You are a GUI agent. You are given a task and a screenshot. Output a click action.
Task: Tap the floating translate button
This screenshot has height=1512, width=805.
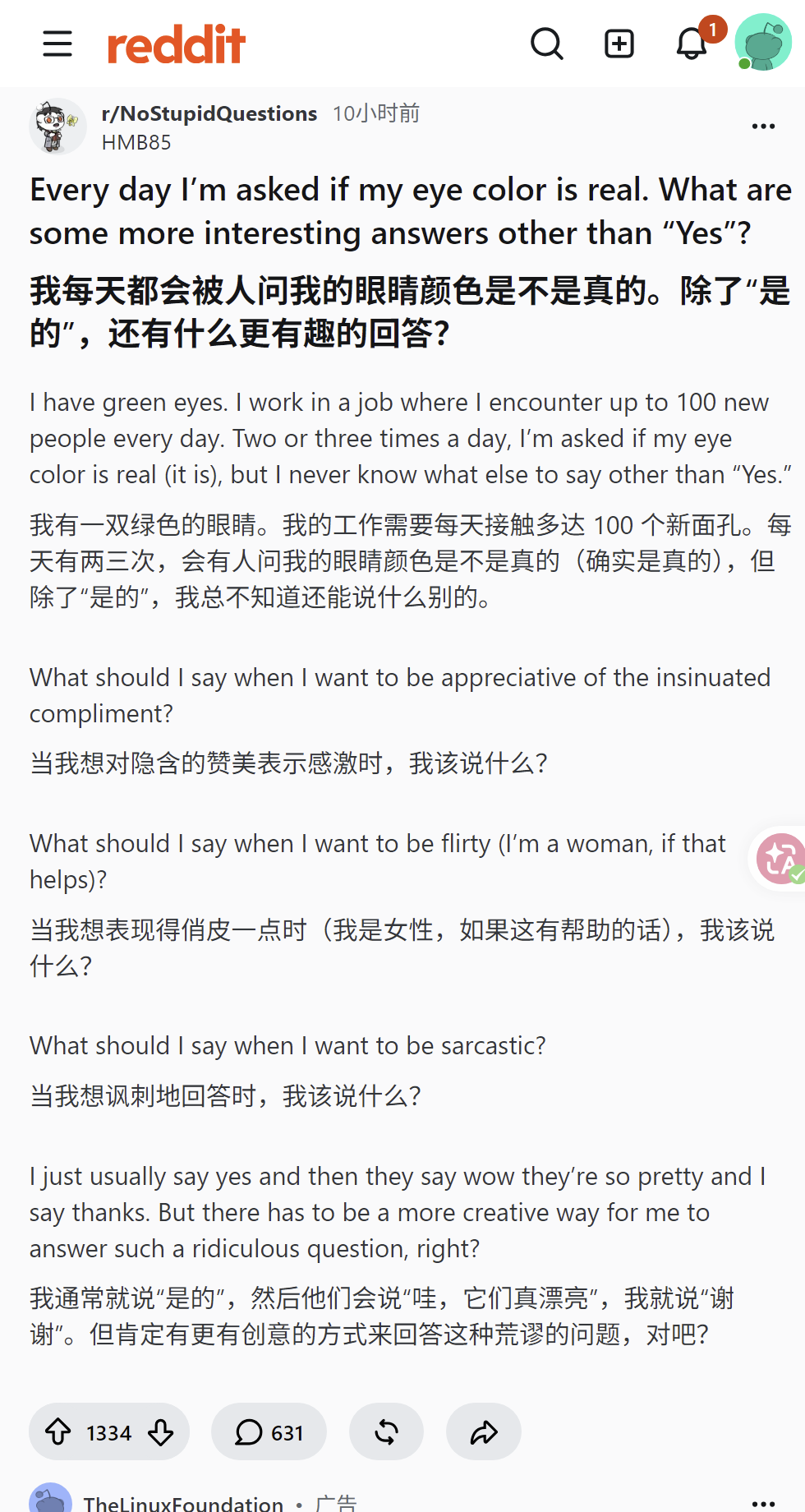tap(780, 859)
